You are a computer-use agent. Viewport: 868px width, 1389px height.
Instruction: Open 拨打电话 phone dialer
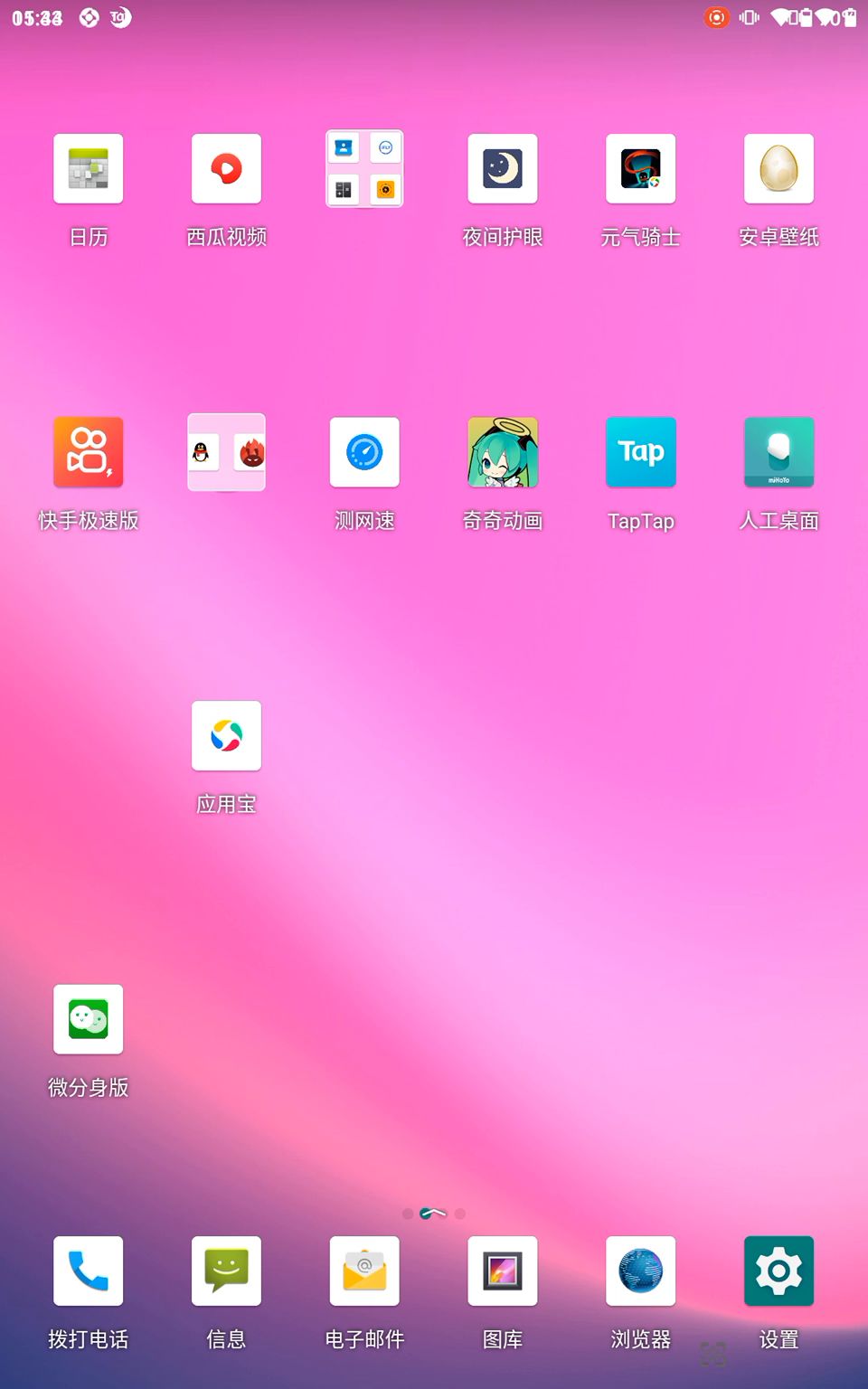88,1271
